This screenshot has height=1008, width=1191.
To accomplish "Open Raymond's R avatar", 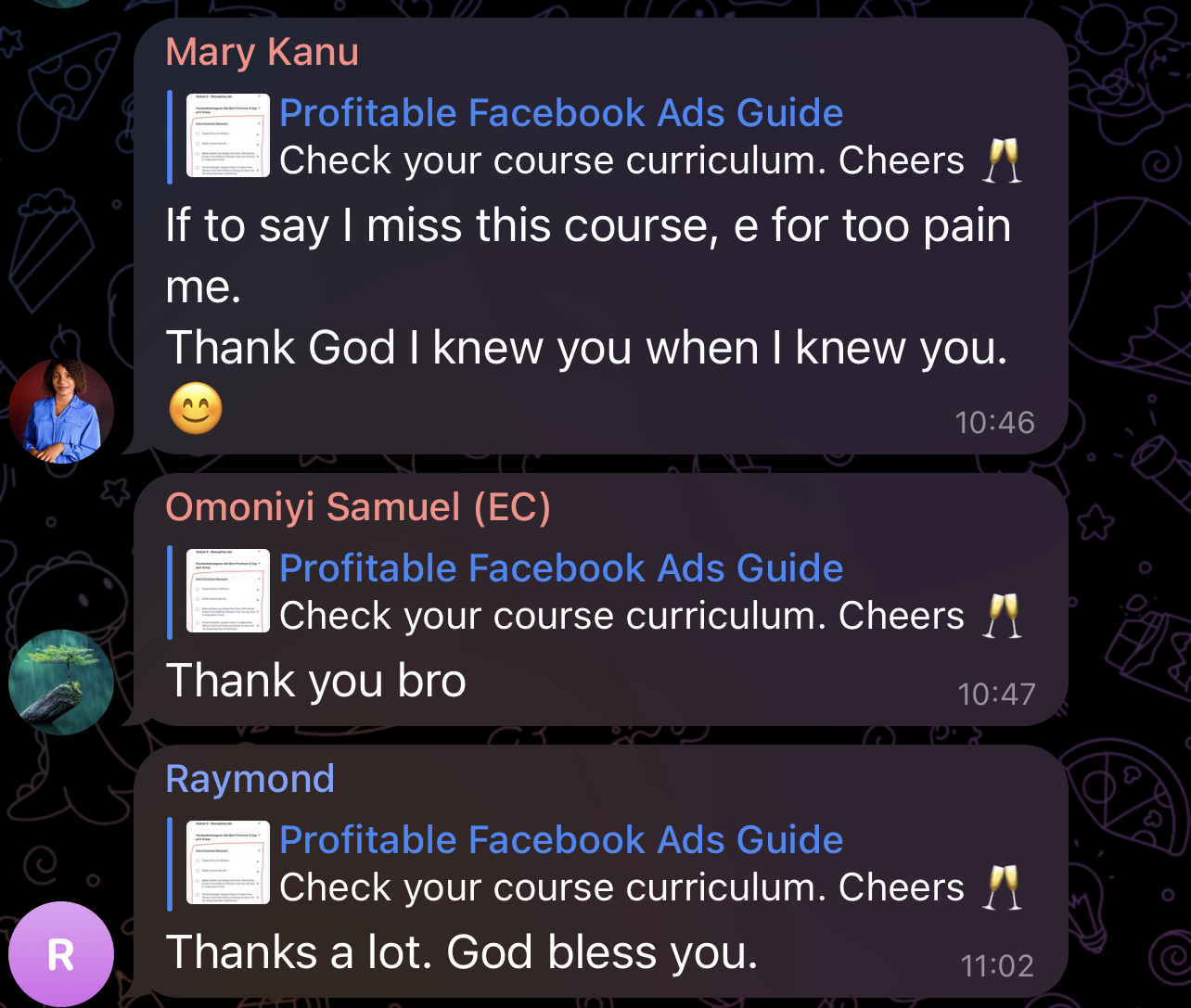I will point(61,954).
